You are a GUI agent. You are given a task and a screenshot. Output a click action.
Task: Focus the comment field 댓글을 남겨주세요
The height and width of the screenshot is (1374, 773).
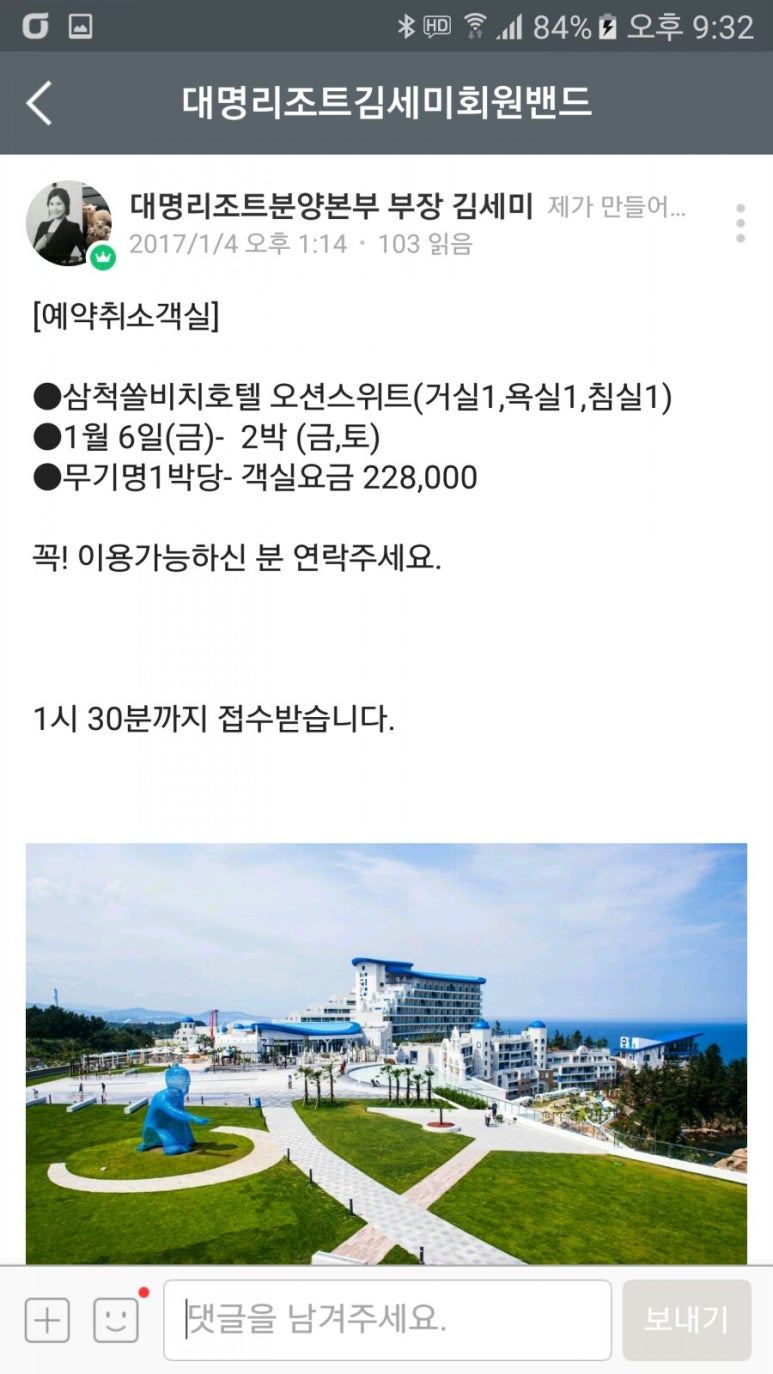pyautogui.click(x=387, y=1320)
